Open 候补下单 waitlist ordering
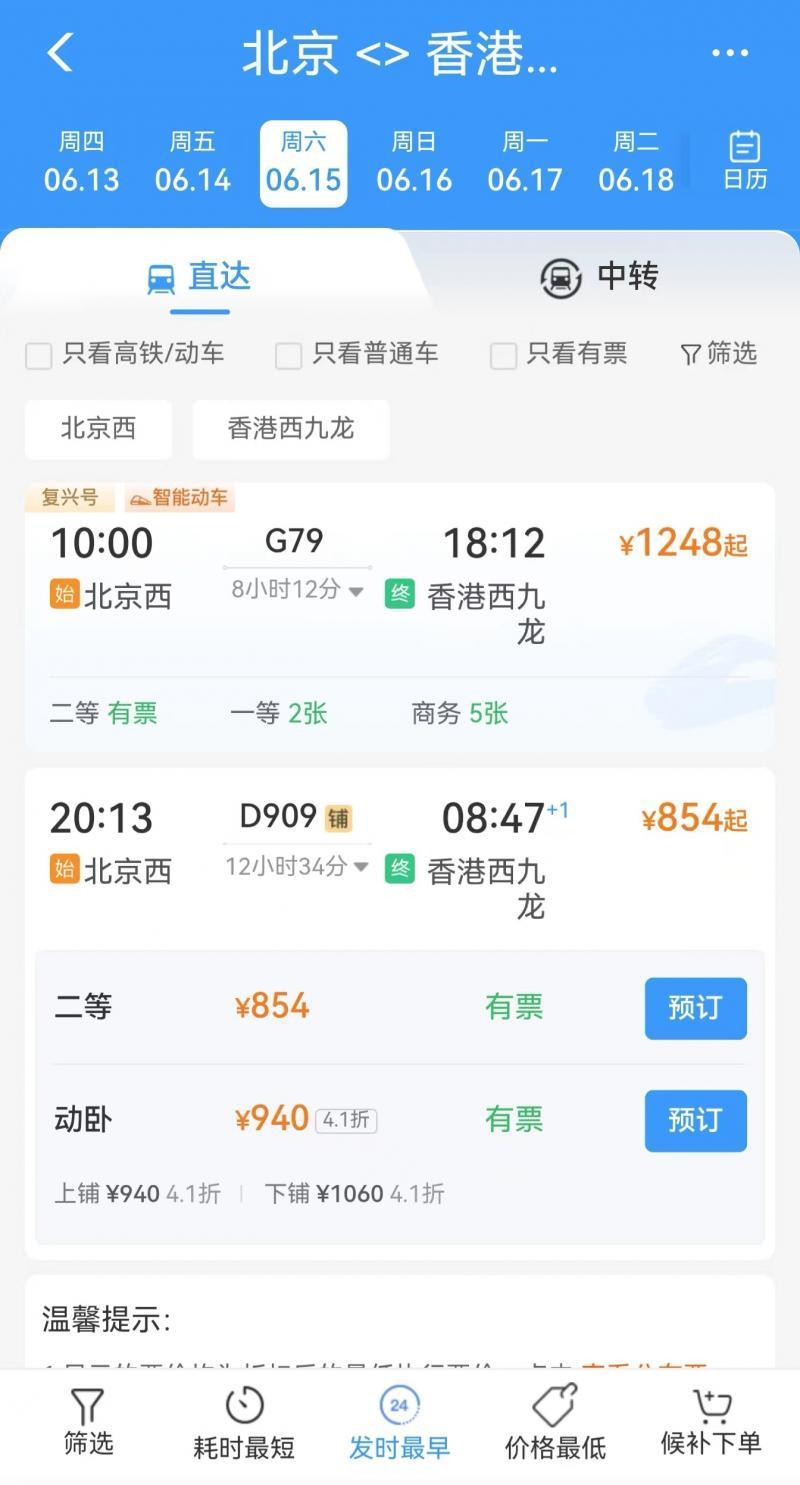The width and height of the screenshot is (800, 1485). coord(711,1424)
